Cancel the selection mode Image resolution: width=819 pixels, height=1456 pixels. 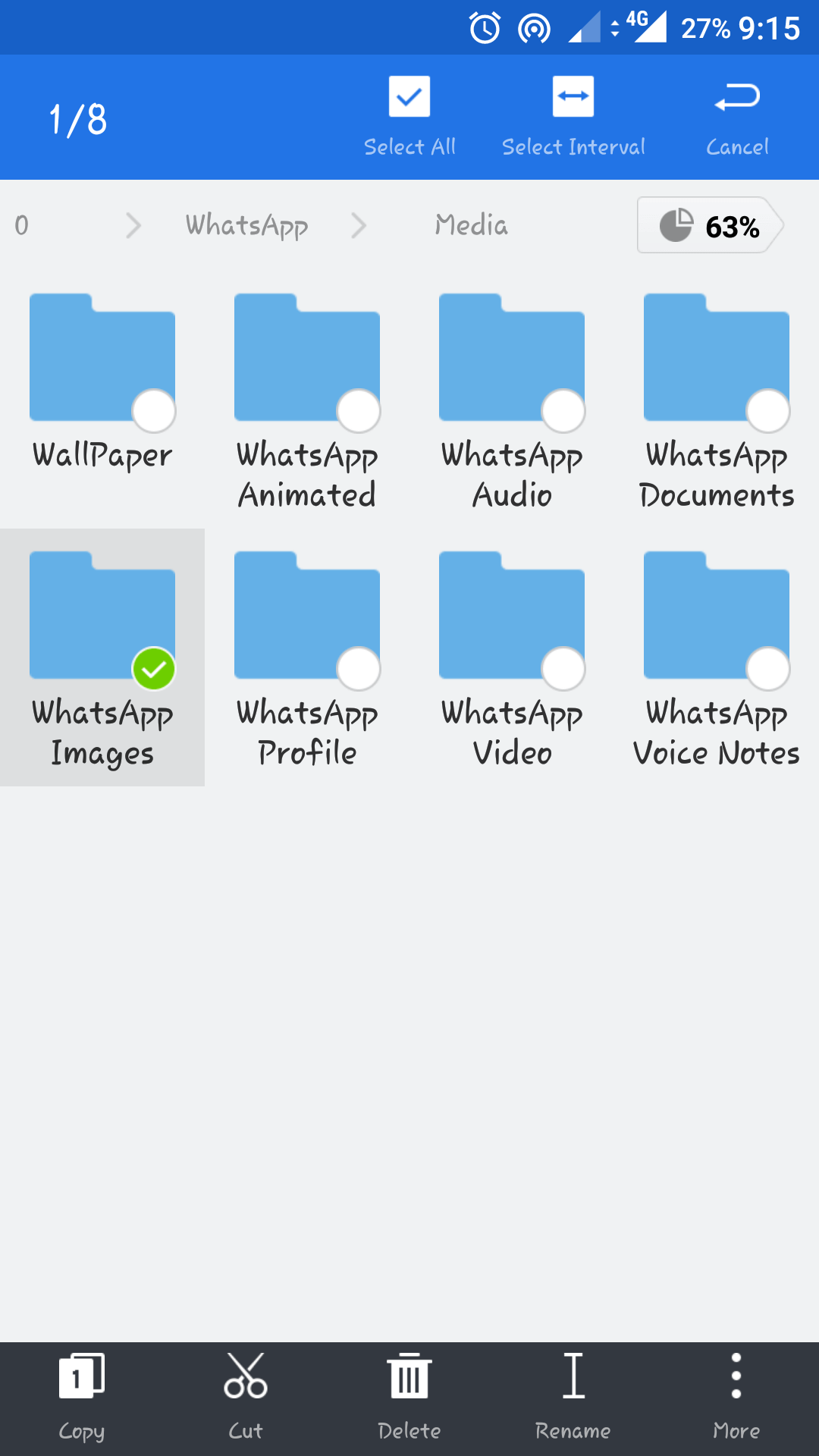737,116
